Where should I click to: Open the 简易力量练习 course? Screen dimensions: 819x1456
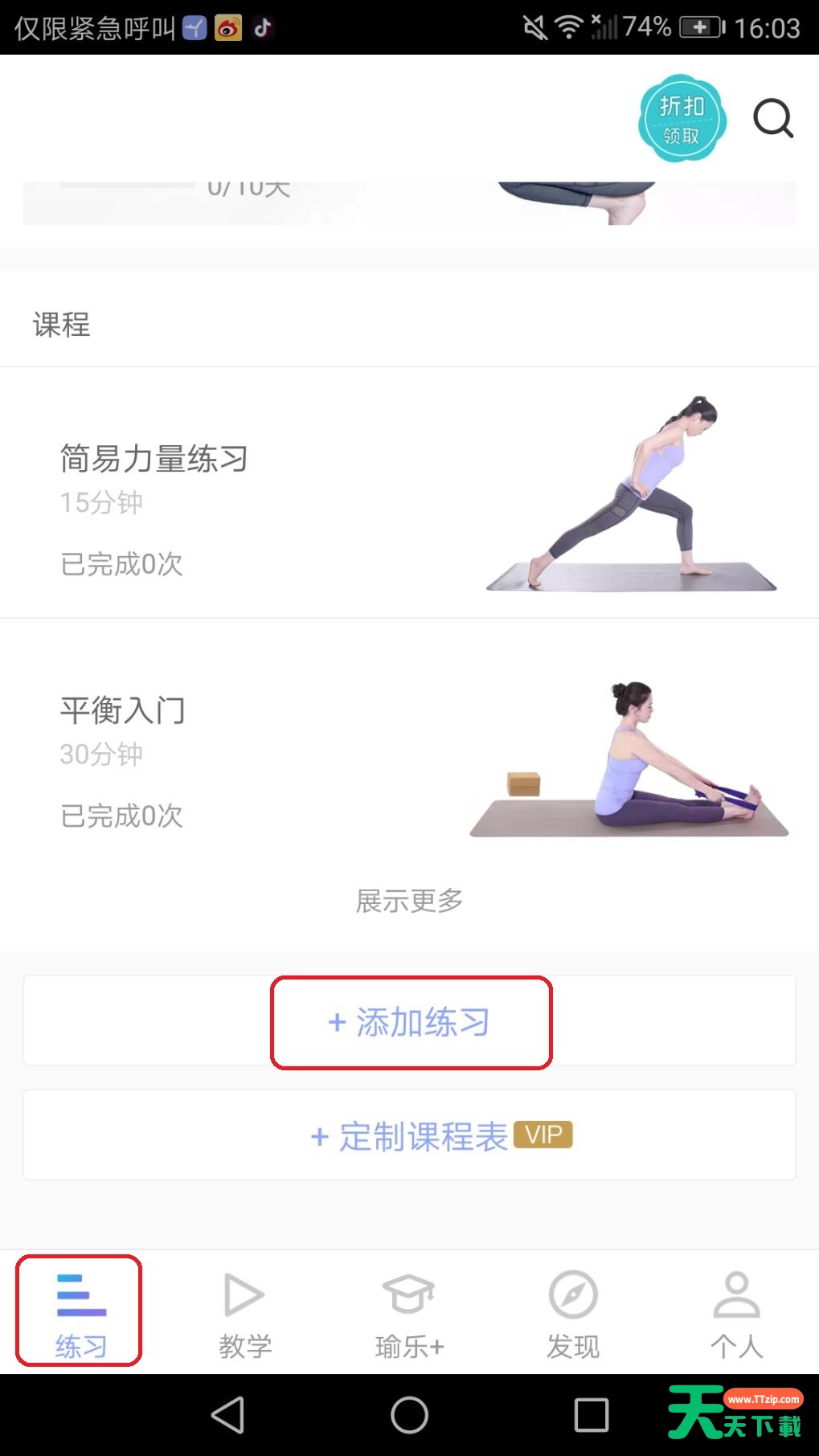point(409,493)
